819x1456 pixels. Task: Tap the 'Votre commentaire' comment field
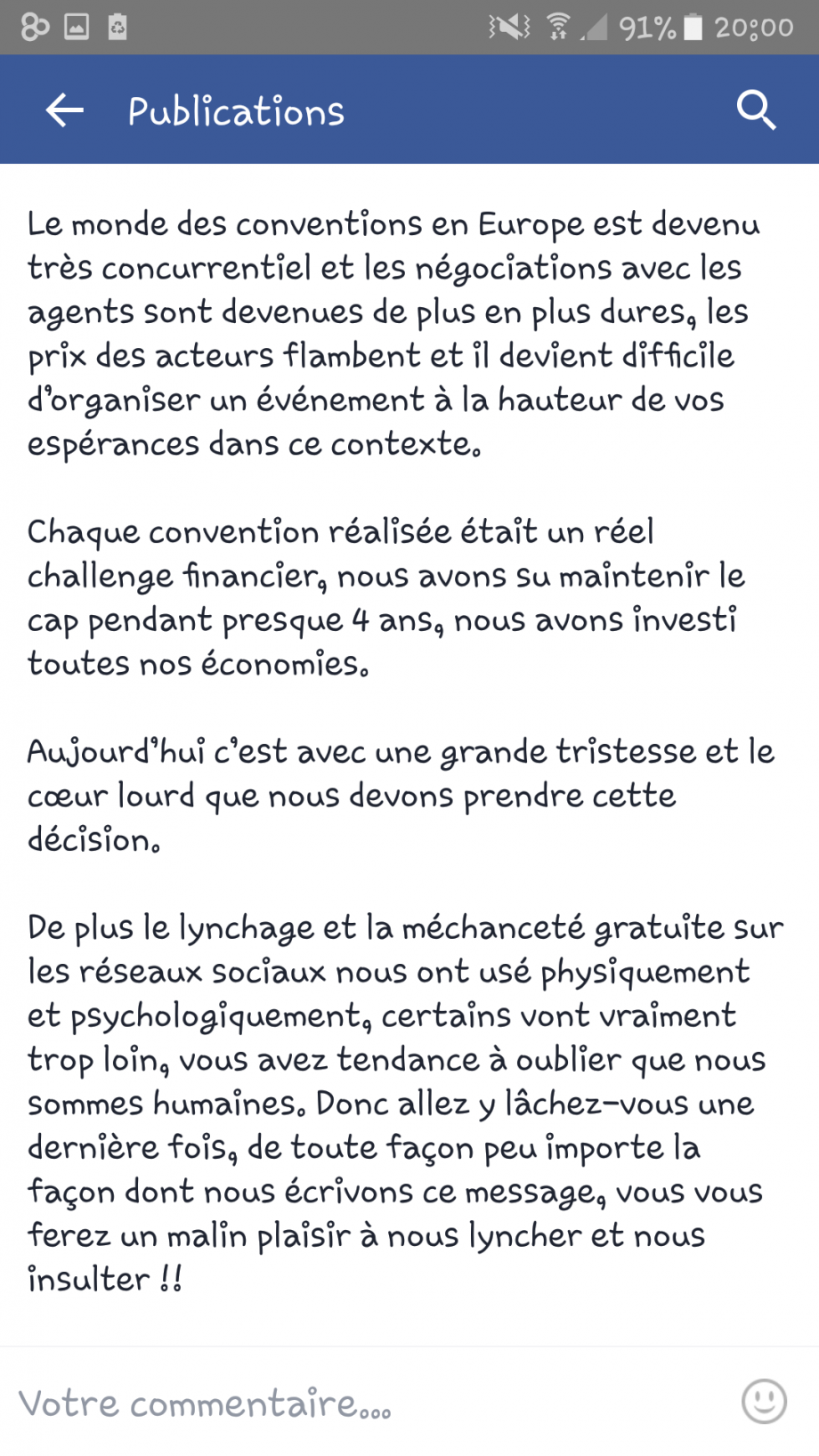click(365, 1403)
